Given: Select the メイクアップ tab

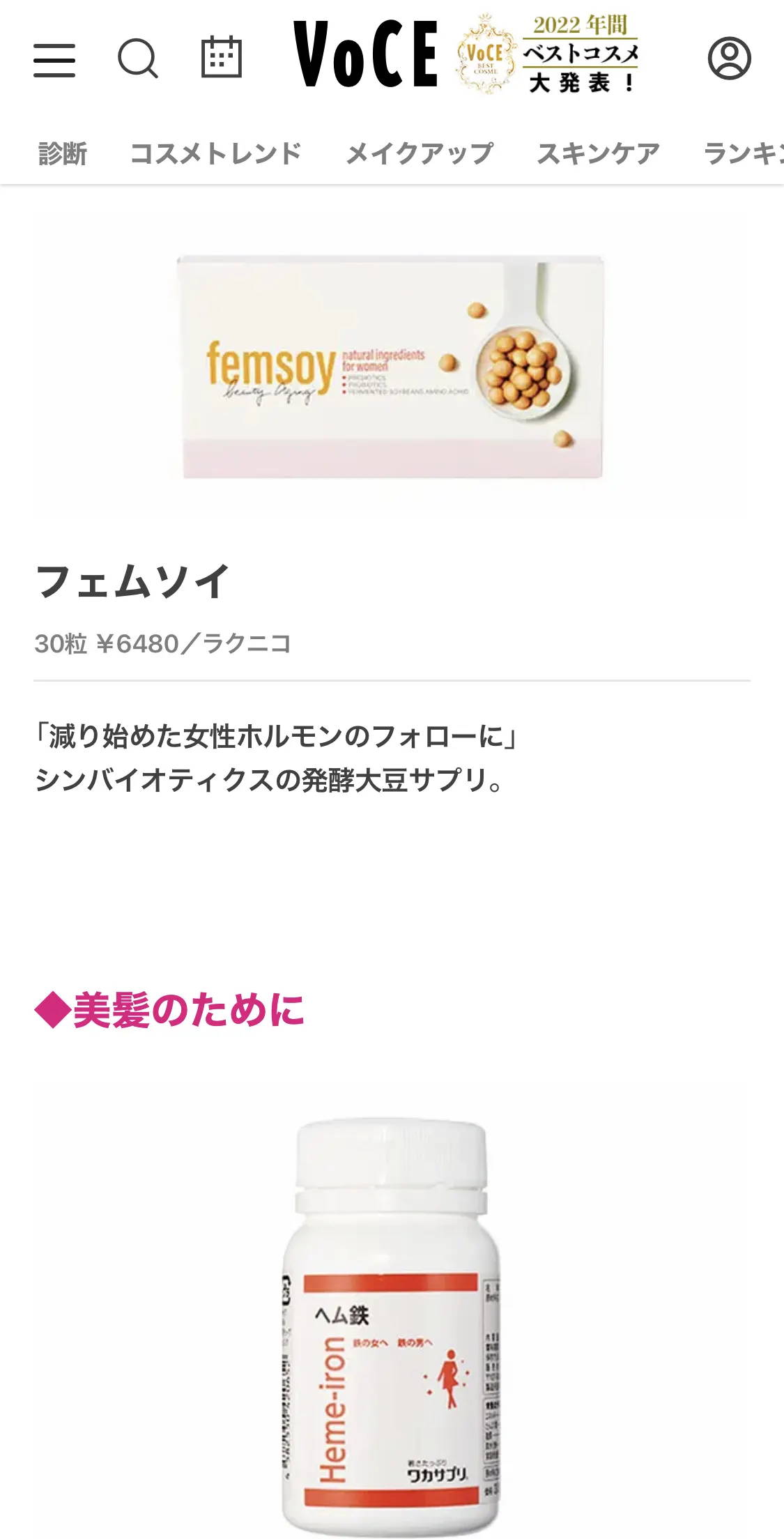Looking at the screenshot, I should pyautogui.click(x=420, y=153).
